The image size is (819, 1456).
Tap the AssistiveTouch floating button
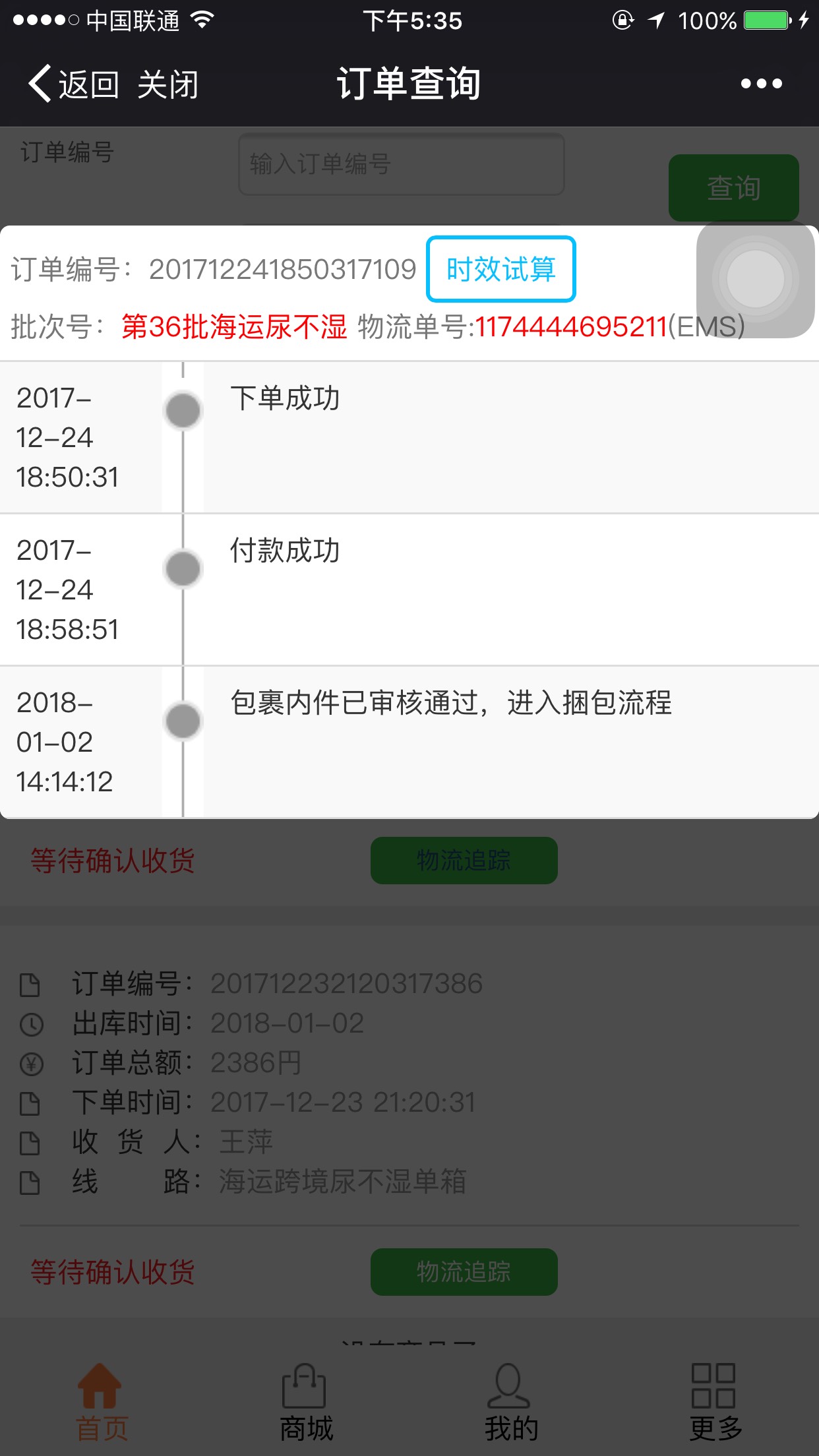[x=756, y=279]
